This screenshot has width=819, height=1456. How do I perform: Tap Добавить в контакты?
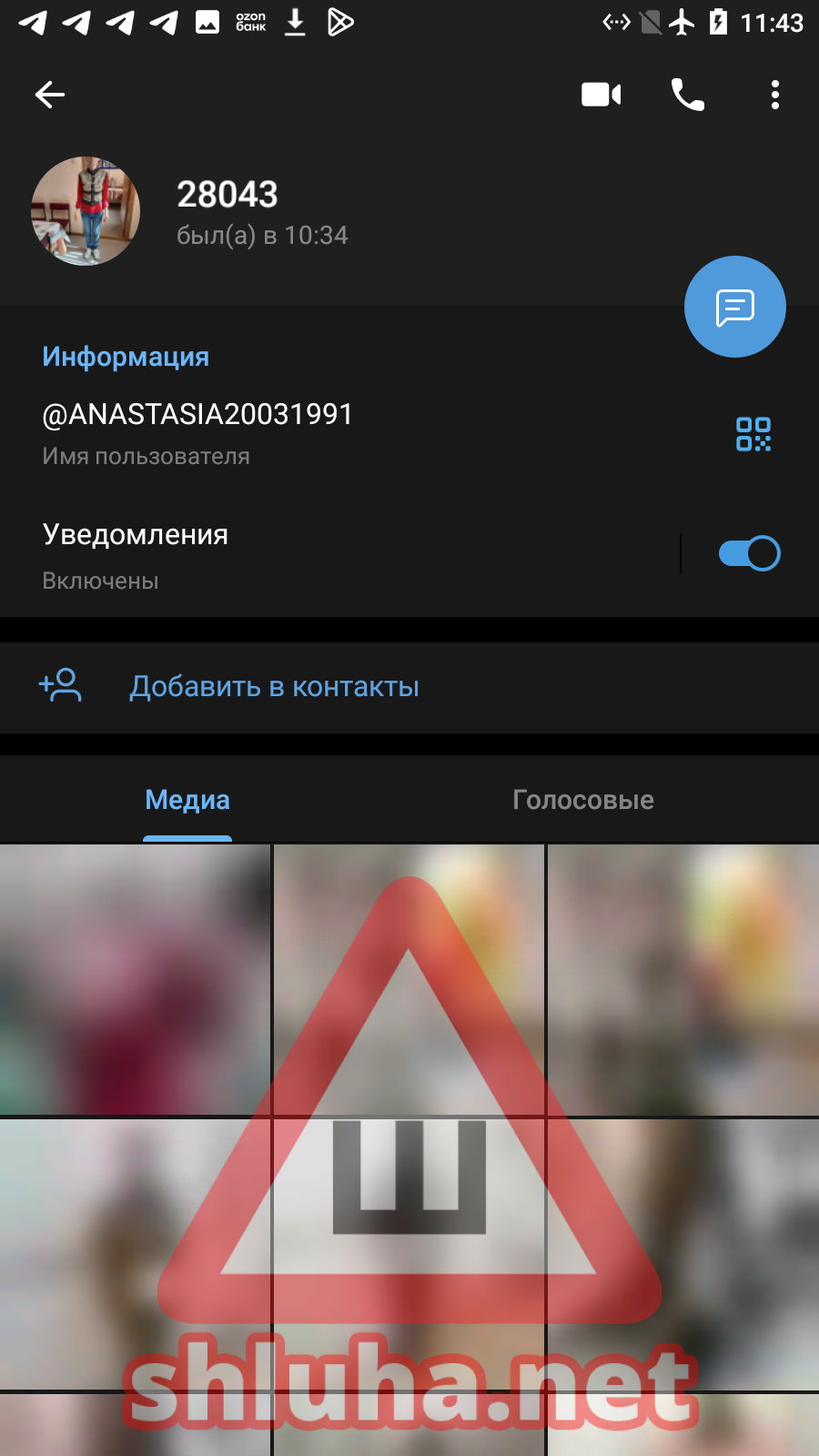coord(273,687)
